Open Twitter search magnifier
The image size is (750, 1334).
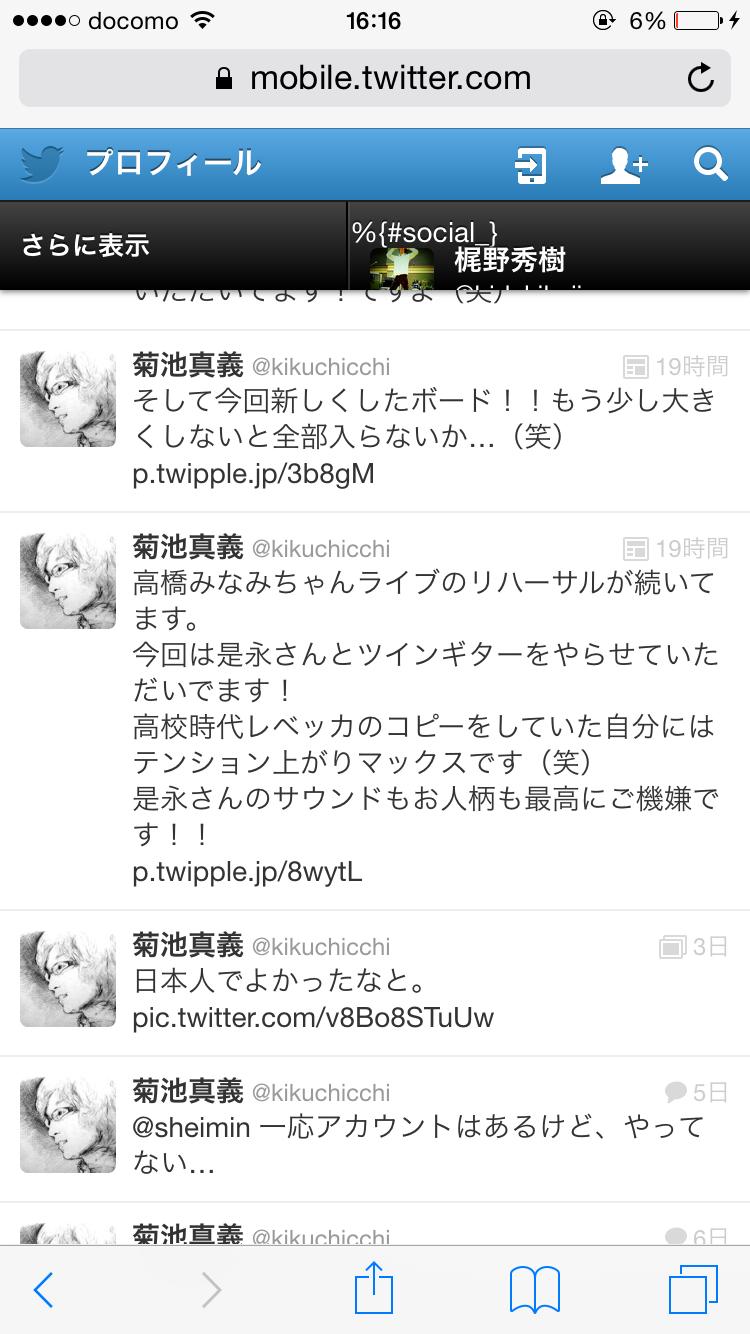(x=710, y=165)
